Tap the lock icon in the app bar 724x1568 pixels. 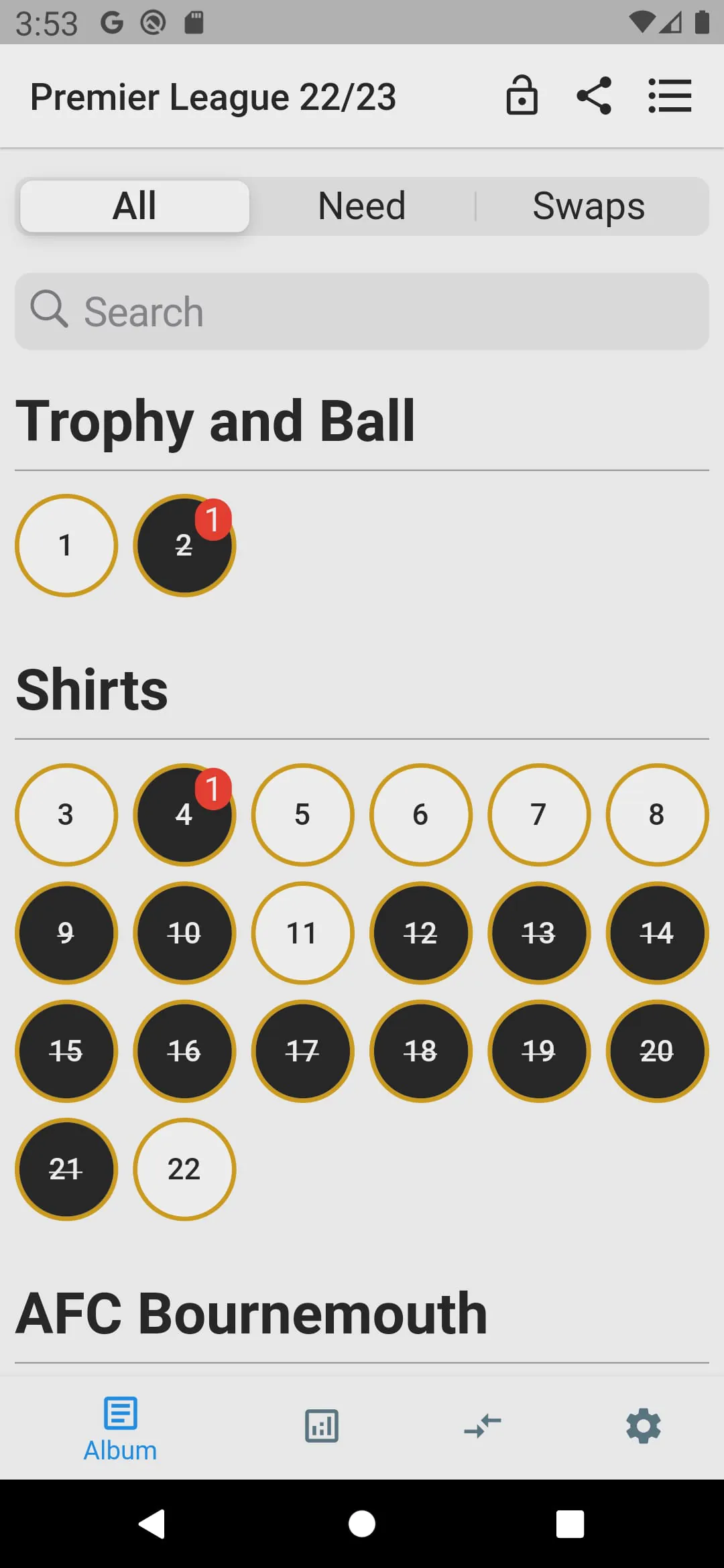pos(522,96)
